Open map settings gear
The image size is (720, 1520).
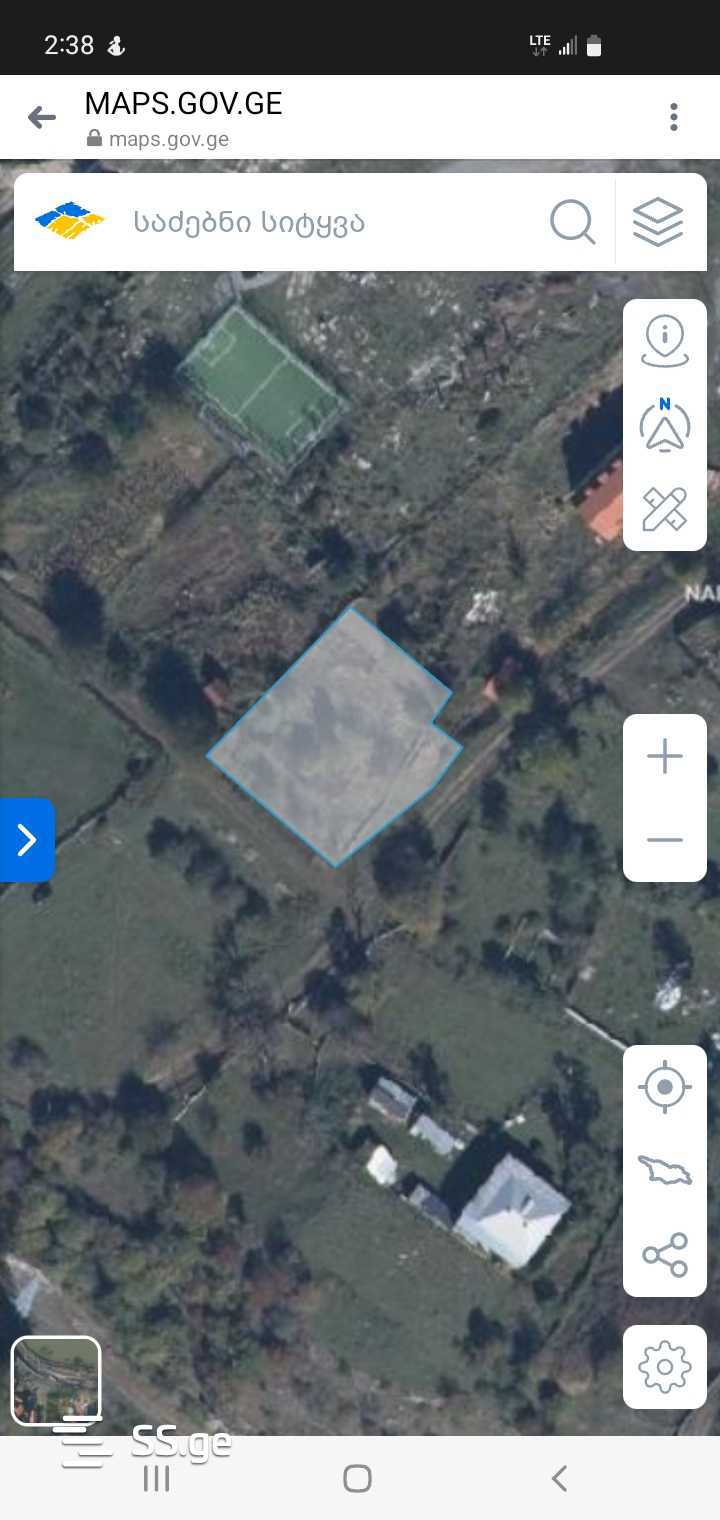pos(665,1366)
